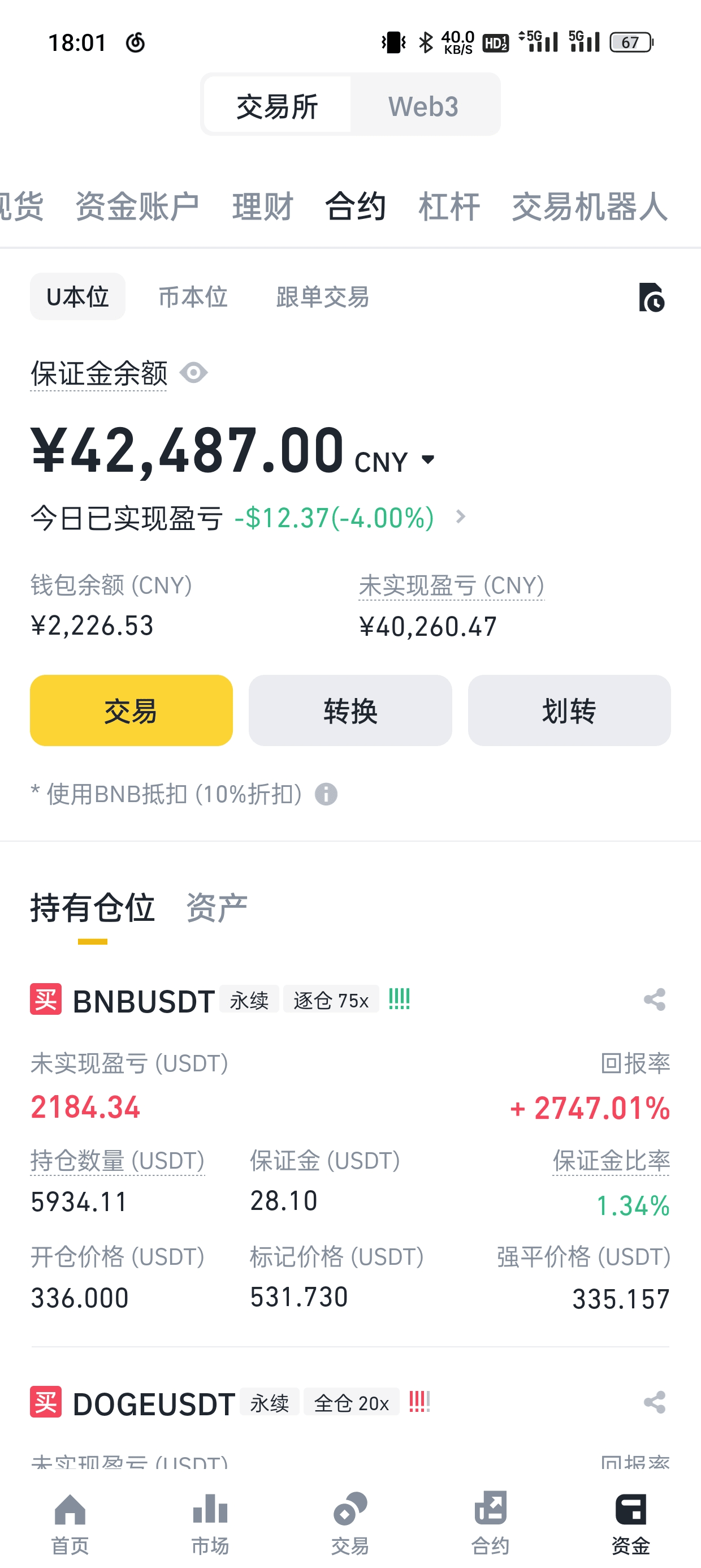The width and height of the screenshot is (701, 1568).
Task: Switch to the Web3 segment
Action: [x=423, y=106]
